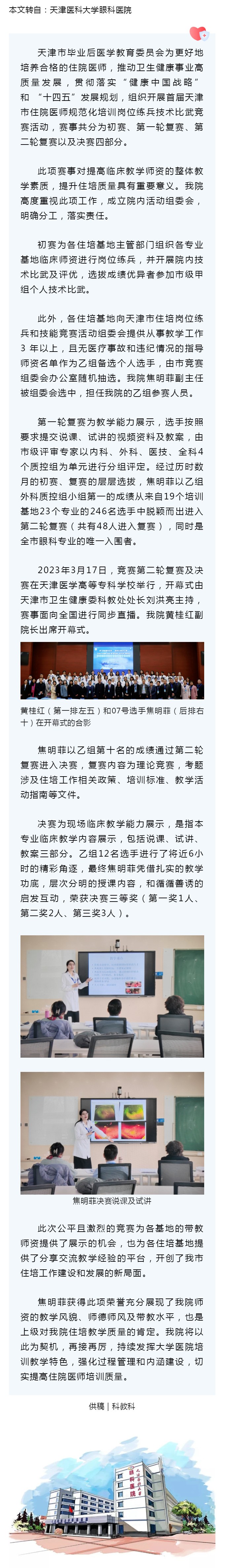Enlarge the first lecture photo showing the slide
The width and height of the screenshot is (225, 1568).
(112, 996)
